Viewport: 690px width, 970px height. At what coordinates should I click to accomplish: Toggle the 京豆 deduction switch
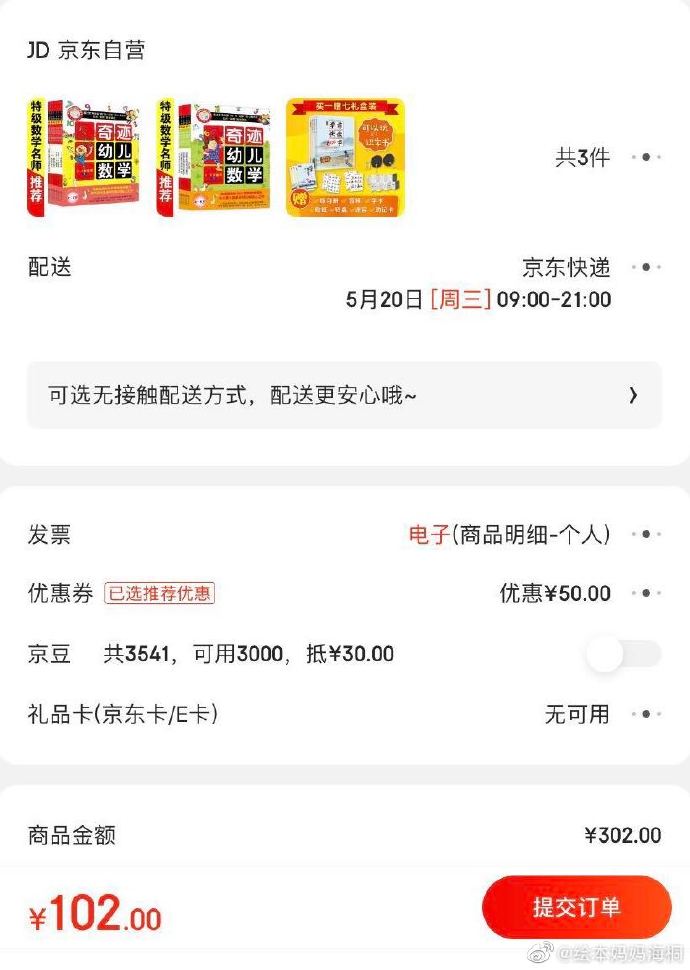(623, 655)
